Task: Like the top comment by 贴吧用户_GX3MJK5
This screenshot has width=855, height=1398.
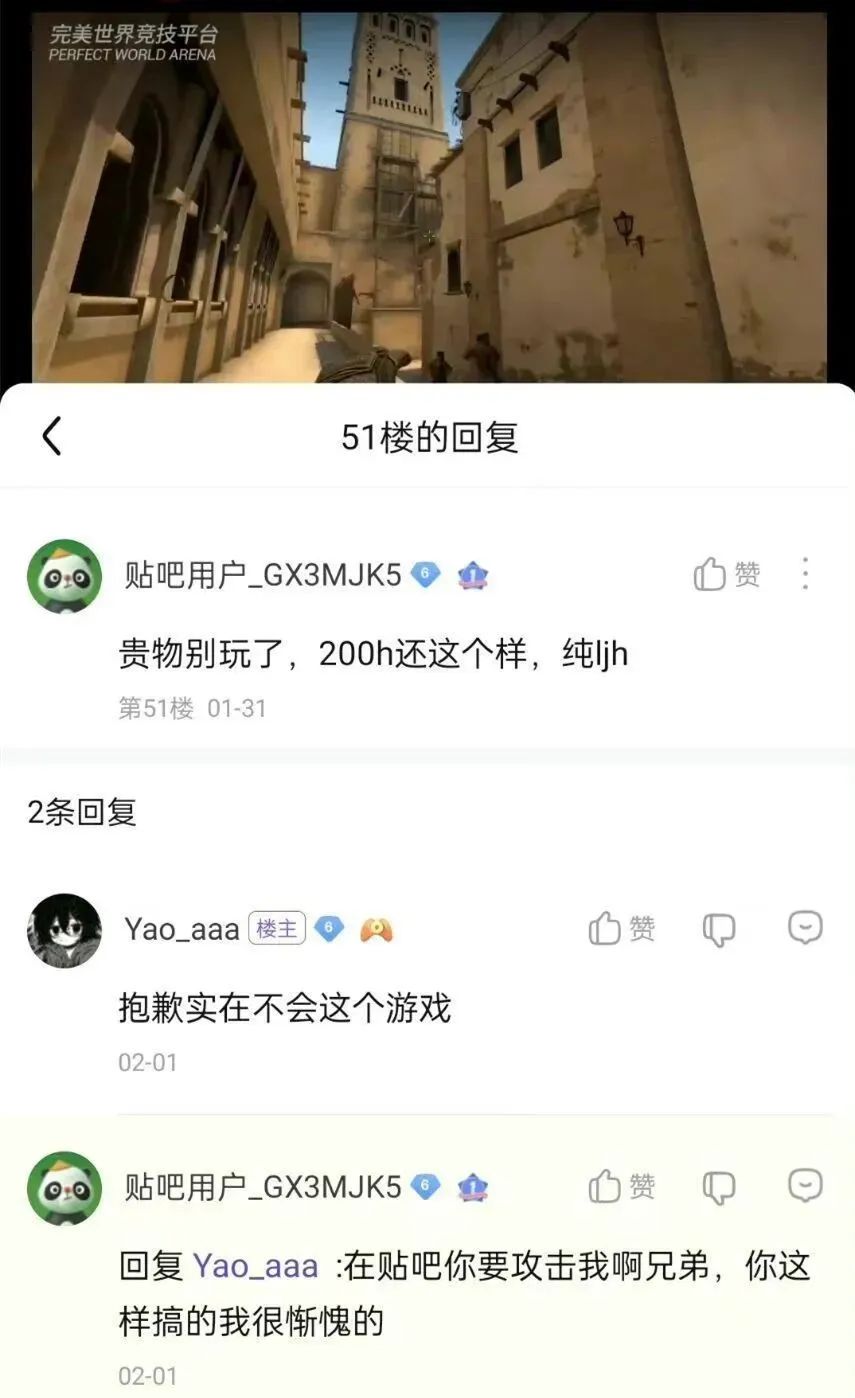Action: point(727,574)
